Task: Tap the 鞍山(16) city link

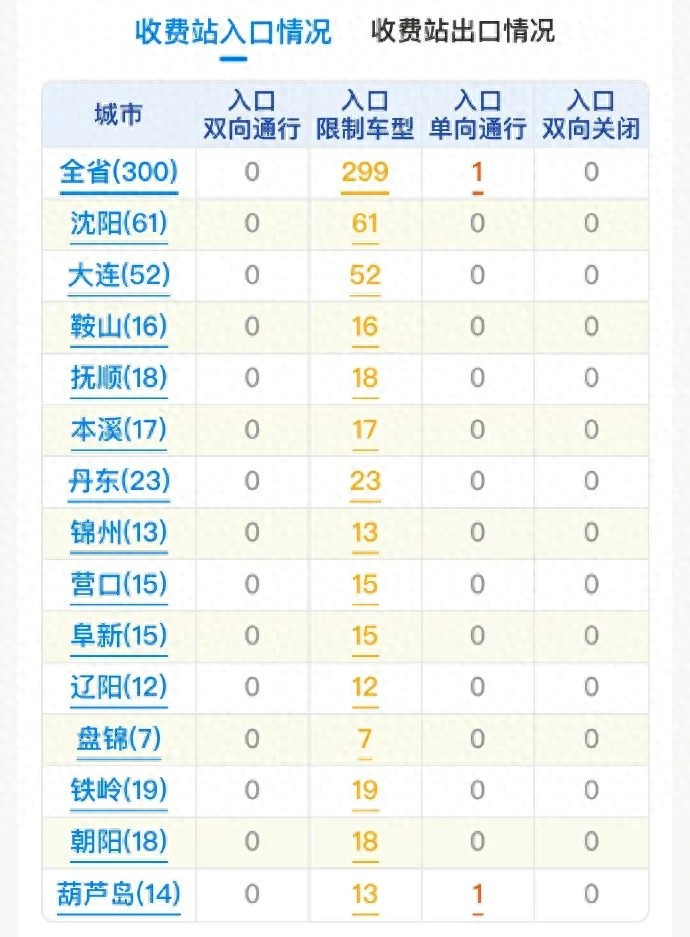Action: click(x=119, y=327)
